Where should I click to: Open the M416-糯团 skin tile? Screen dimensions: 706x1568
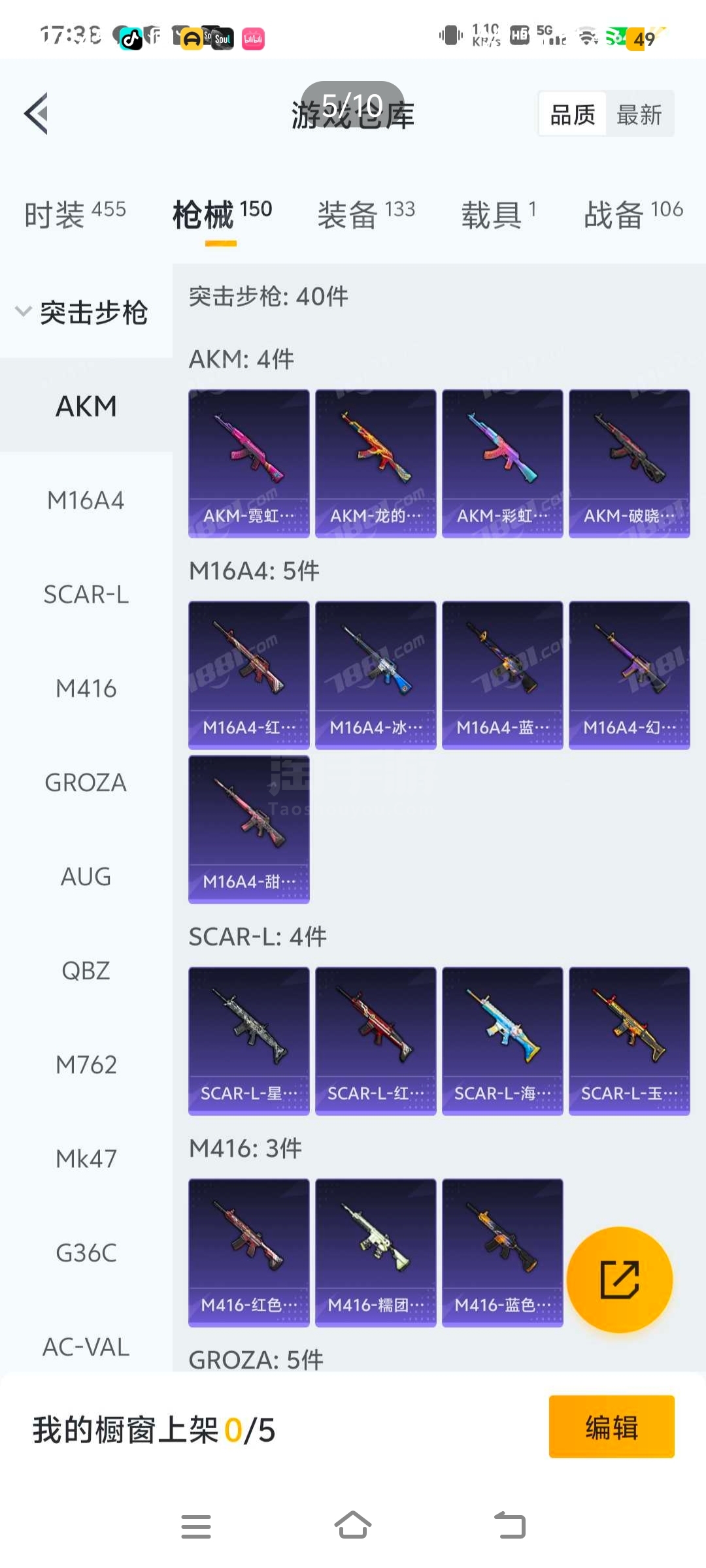click(376, 1253)
